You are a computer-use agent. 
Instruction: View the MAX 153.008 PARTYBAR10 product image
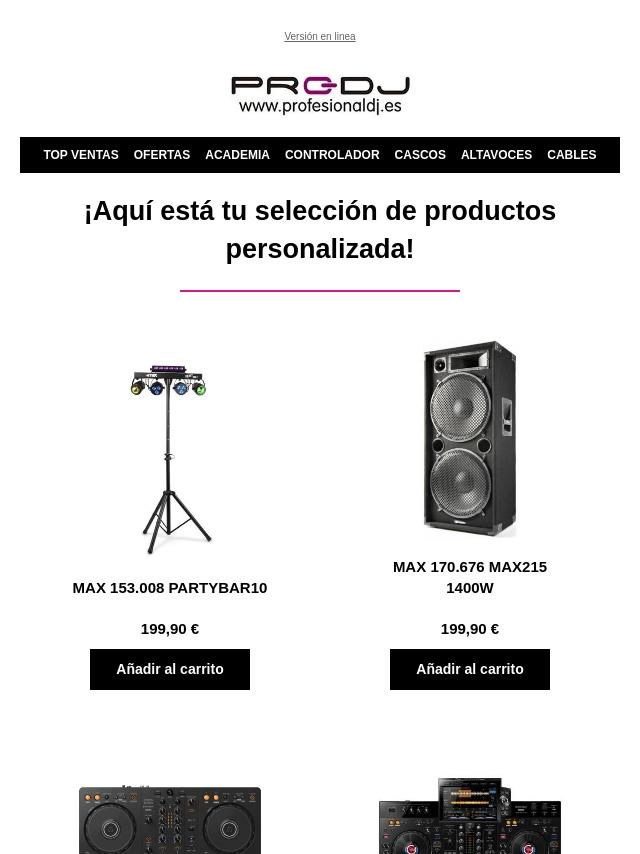click(x=170, y=458)
